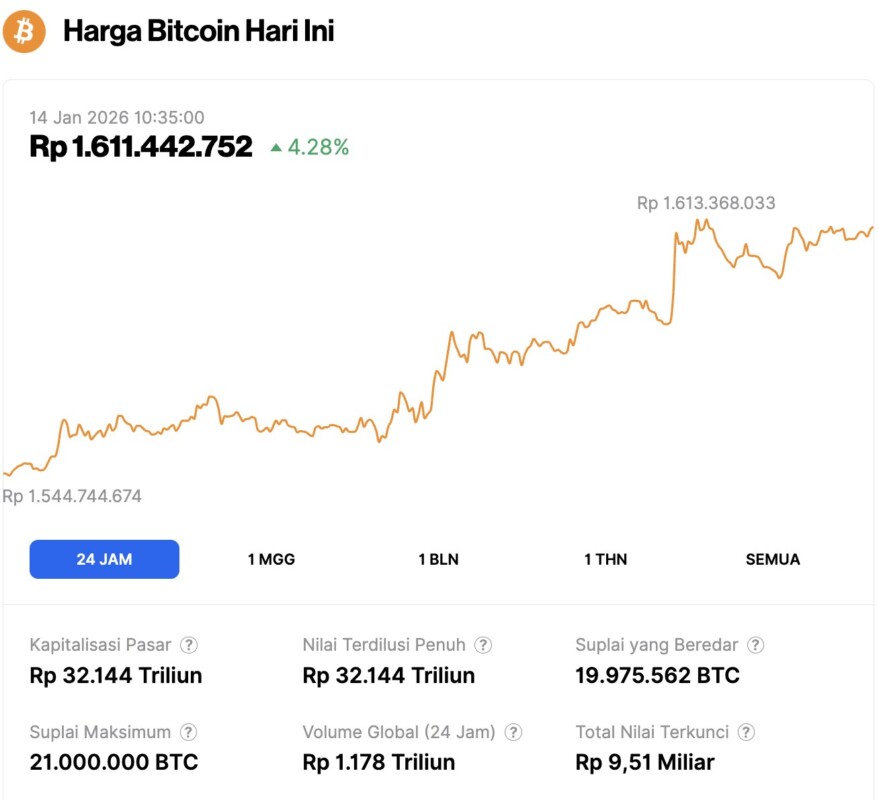
Task: Tap info icon beside Nilai Terdilusi Penuh
Action: [x=483, y=645]
